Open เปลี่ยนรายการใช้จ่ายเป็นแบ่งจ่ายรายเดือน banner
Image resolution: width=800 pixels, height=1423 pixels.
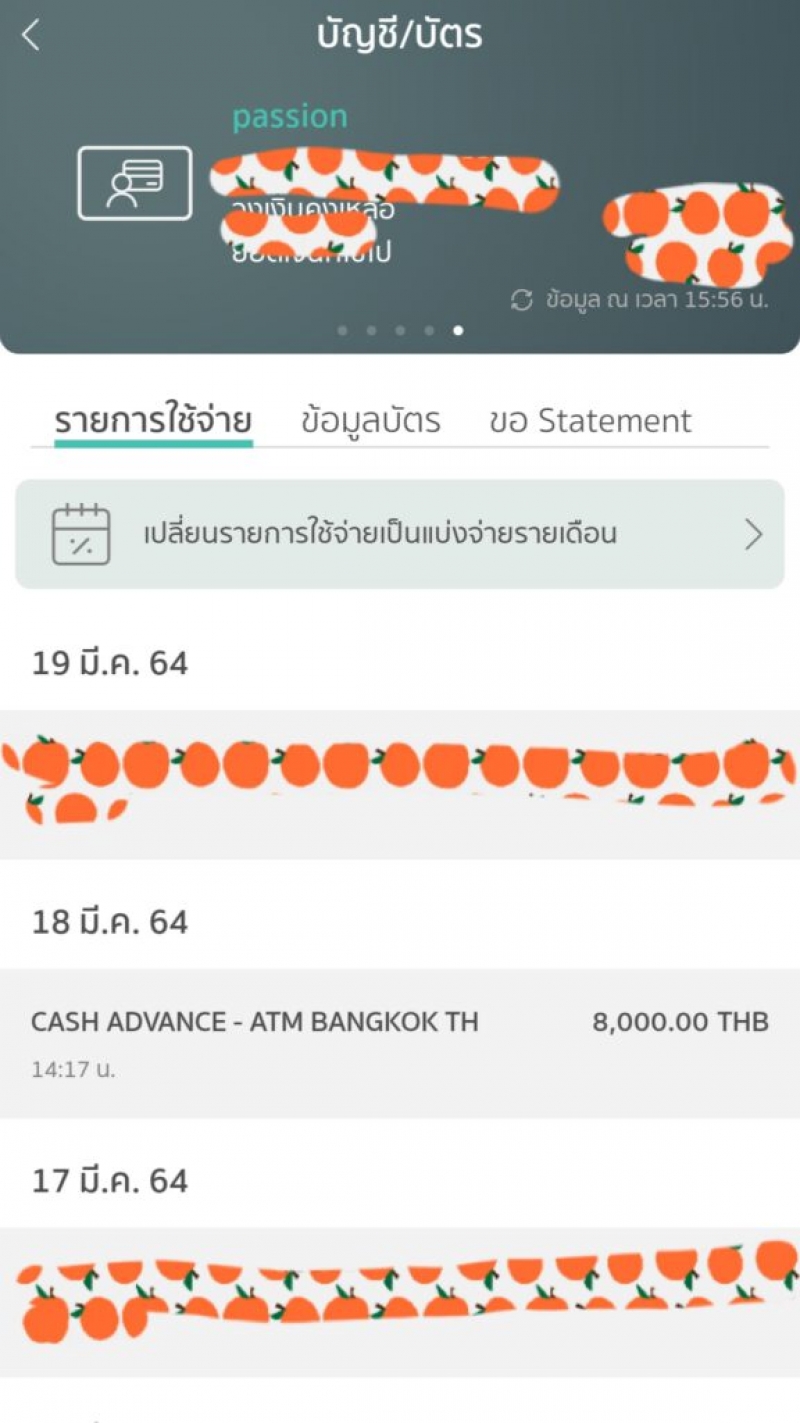pos(400,534)
